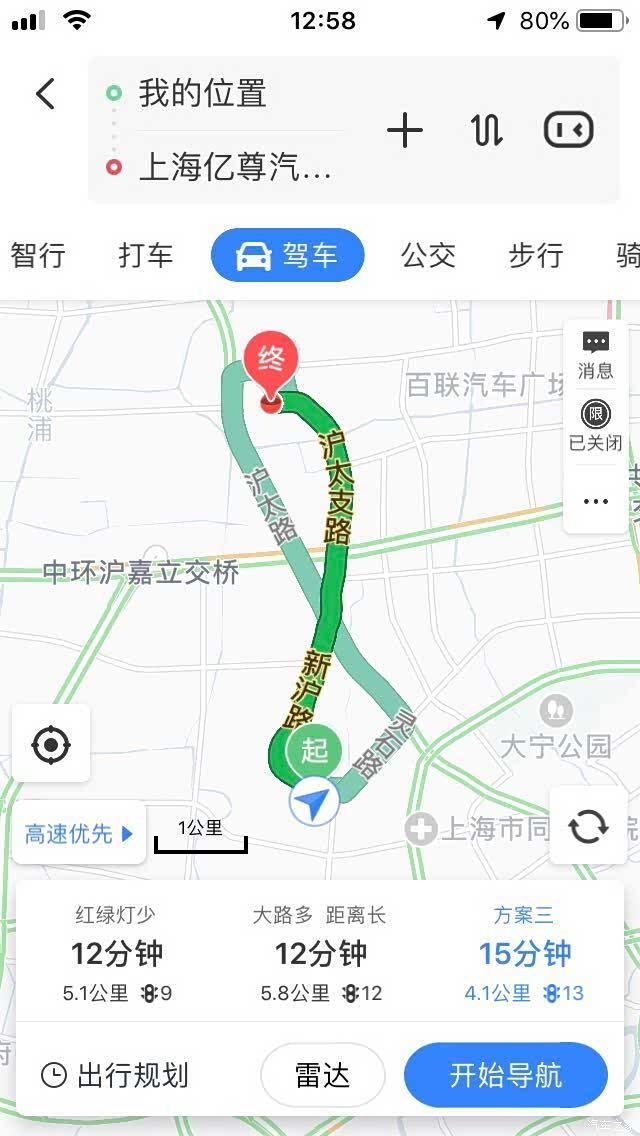Refresh the routes
Viewport: 640px width, 1136px height.
coord(589,826)
